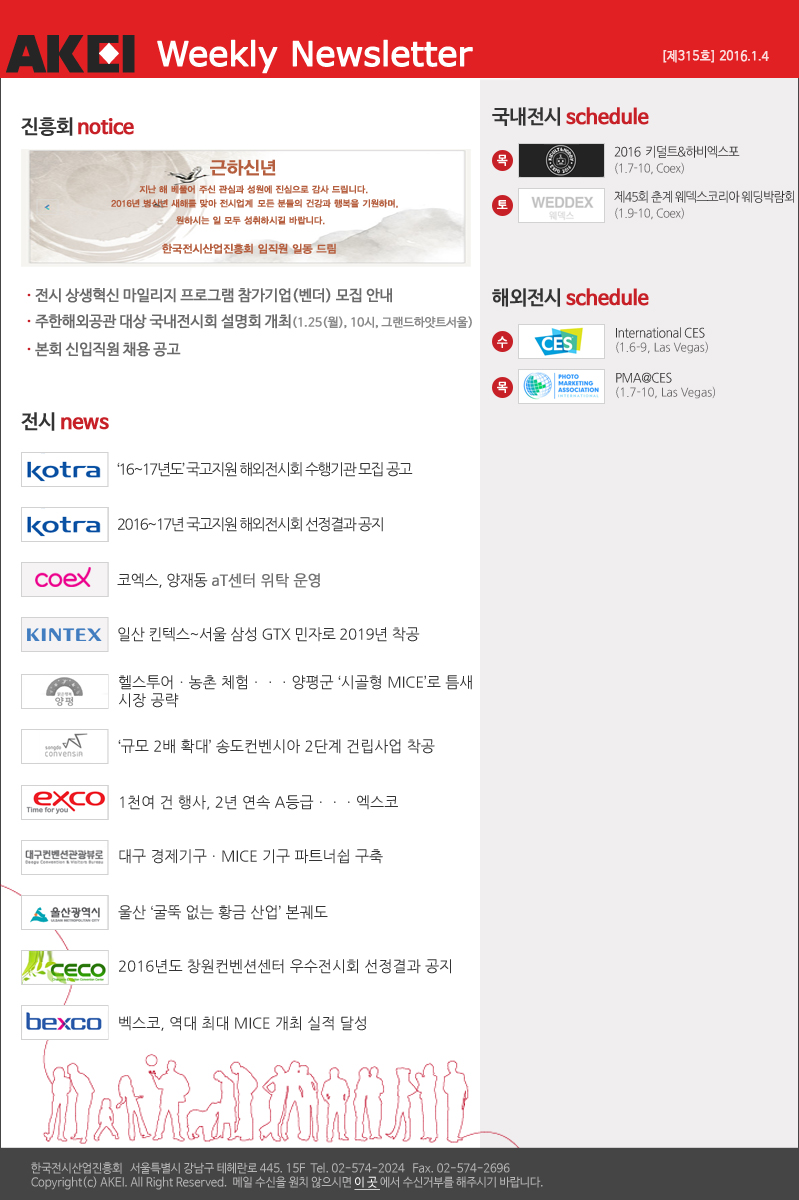This screenshot has height=1200, width=799.
Task: View the 2016 키덜트&하비엑스포 schedule entry
Action: [x=676, y=152]
